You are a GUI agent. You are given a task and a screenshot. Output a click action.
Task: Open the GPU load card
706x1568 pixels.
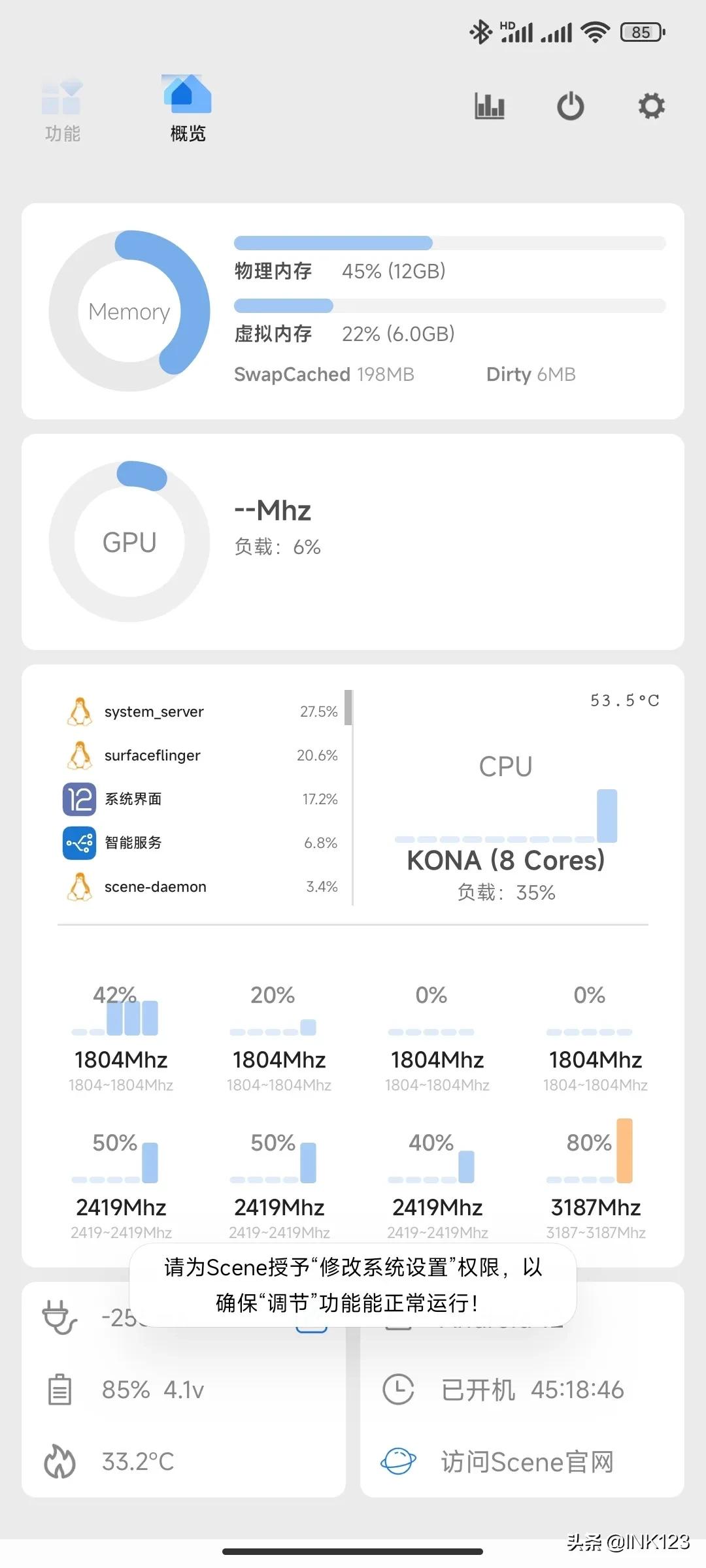tap(353, 542)
